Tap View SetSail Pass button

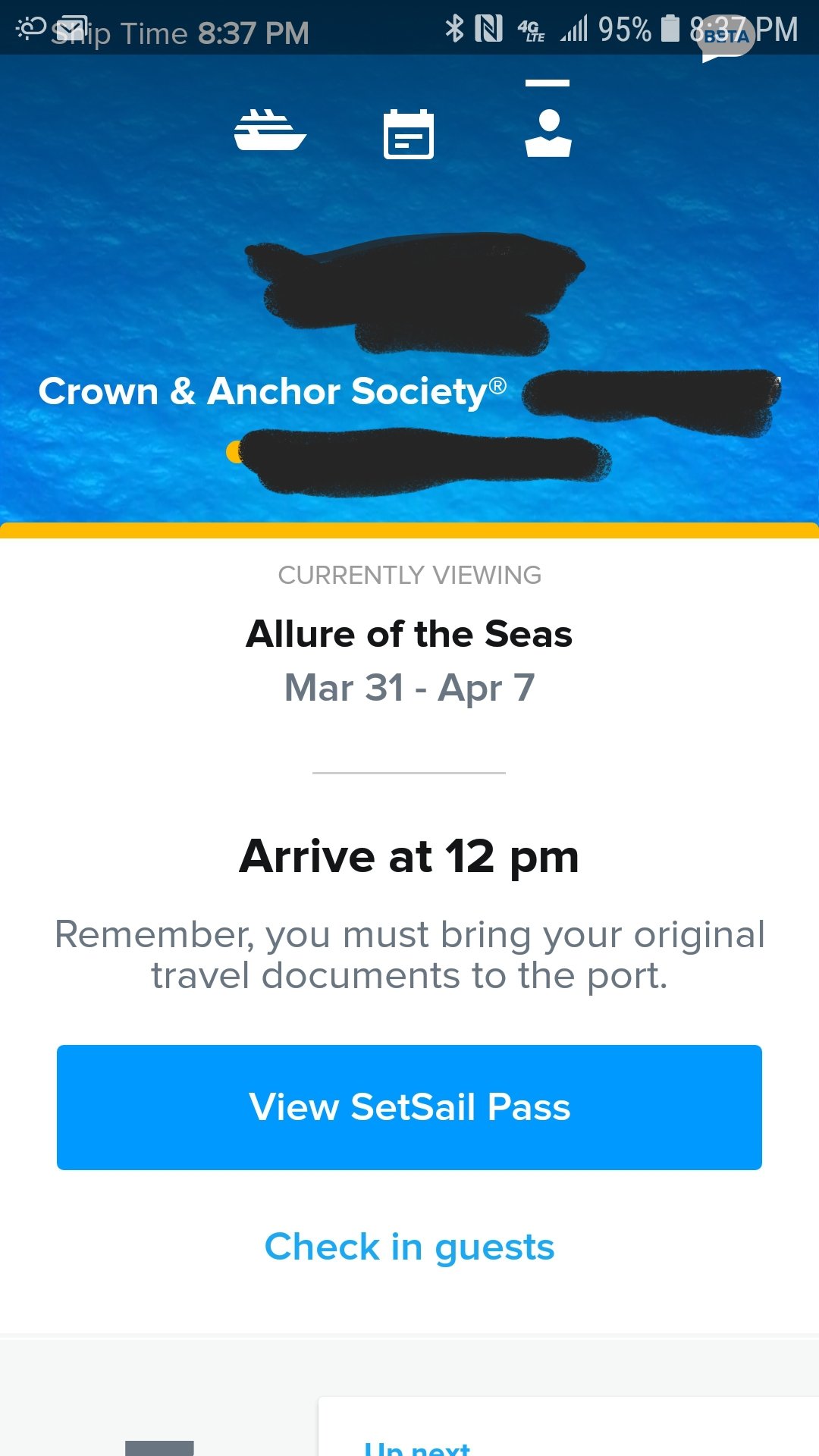409,1107
